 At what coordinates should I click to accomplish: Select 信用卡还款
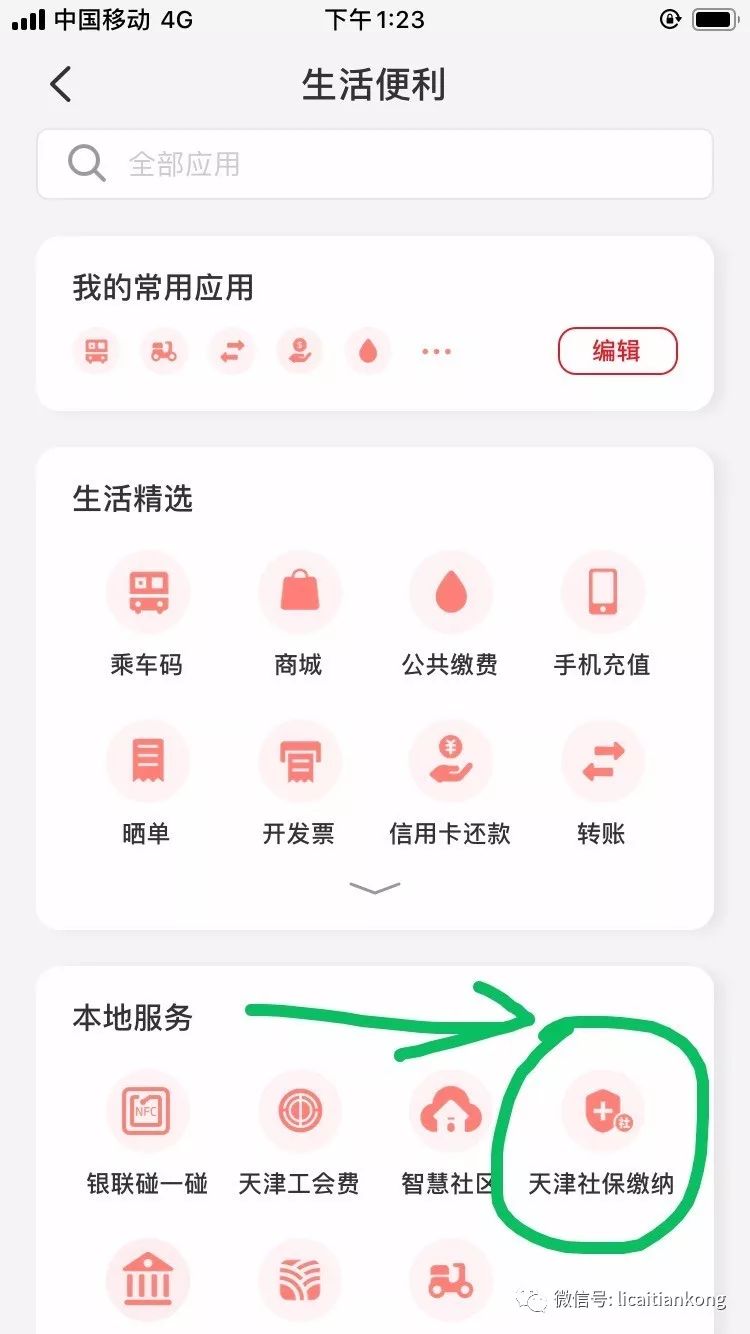[x=450, y=783]
